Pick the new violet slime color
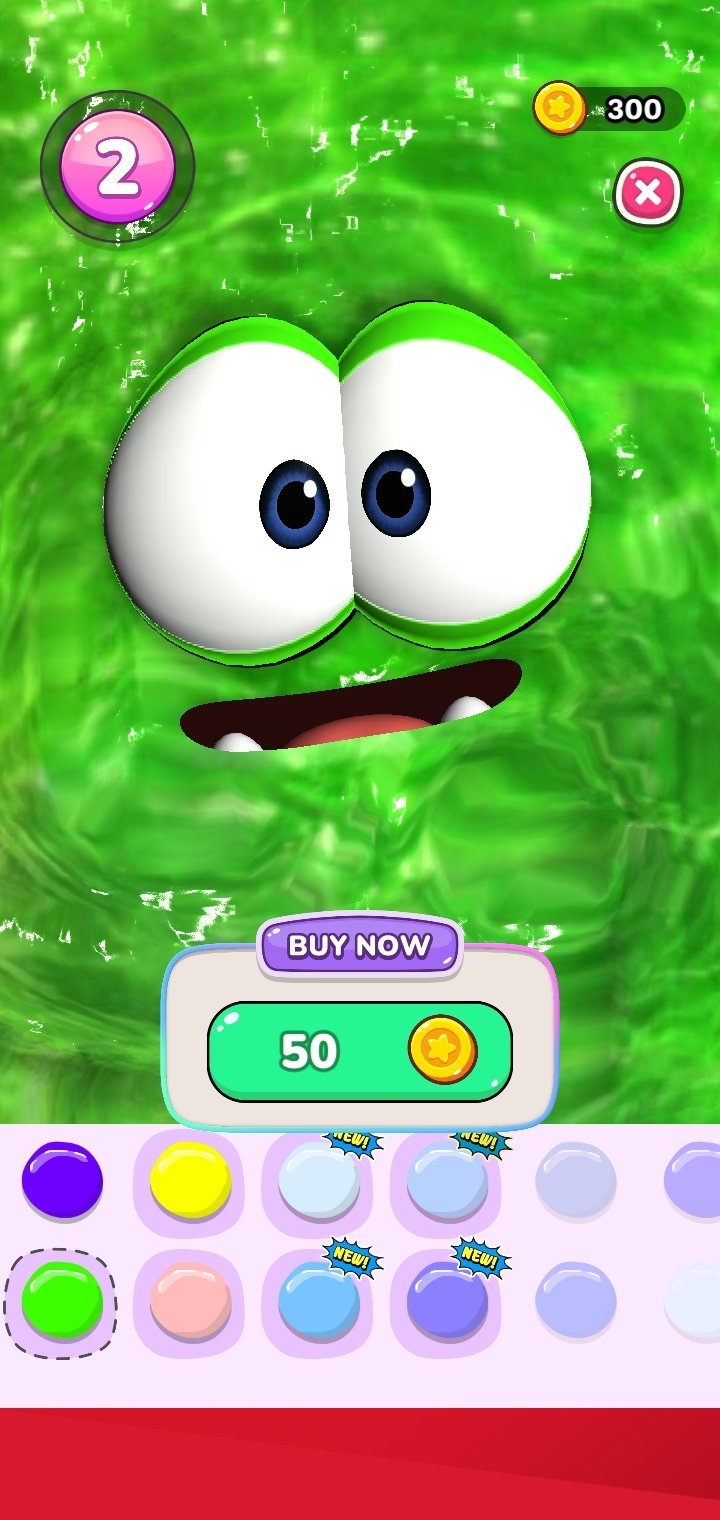Viewport: 720px width, 1520px height. (x=447, y=1300)
